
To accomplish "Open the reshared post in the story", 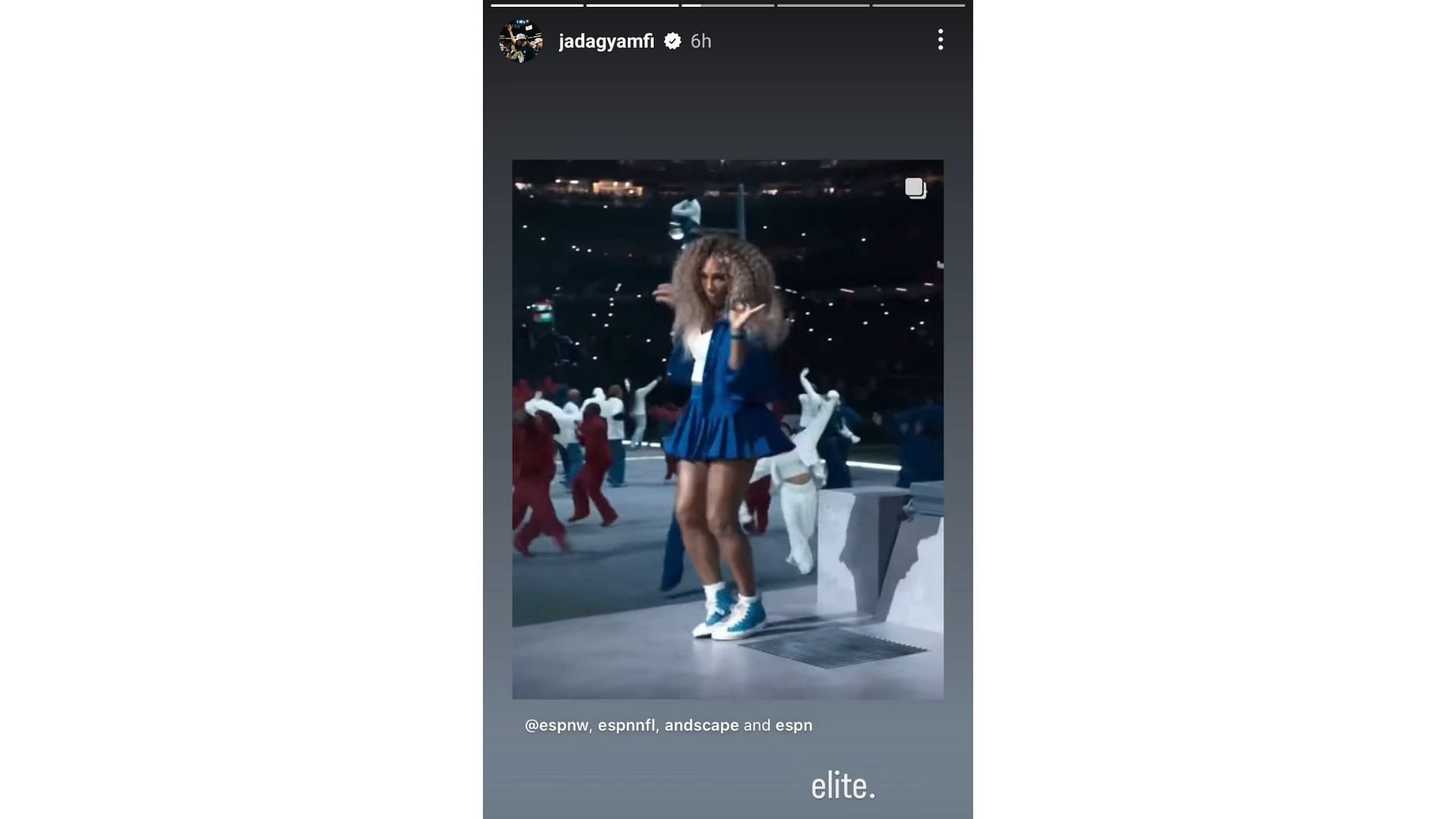I will click(727, 428).
